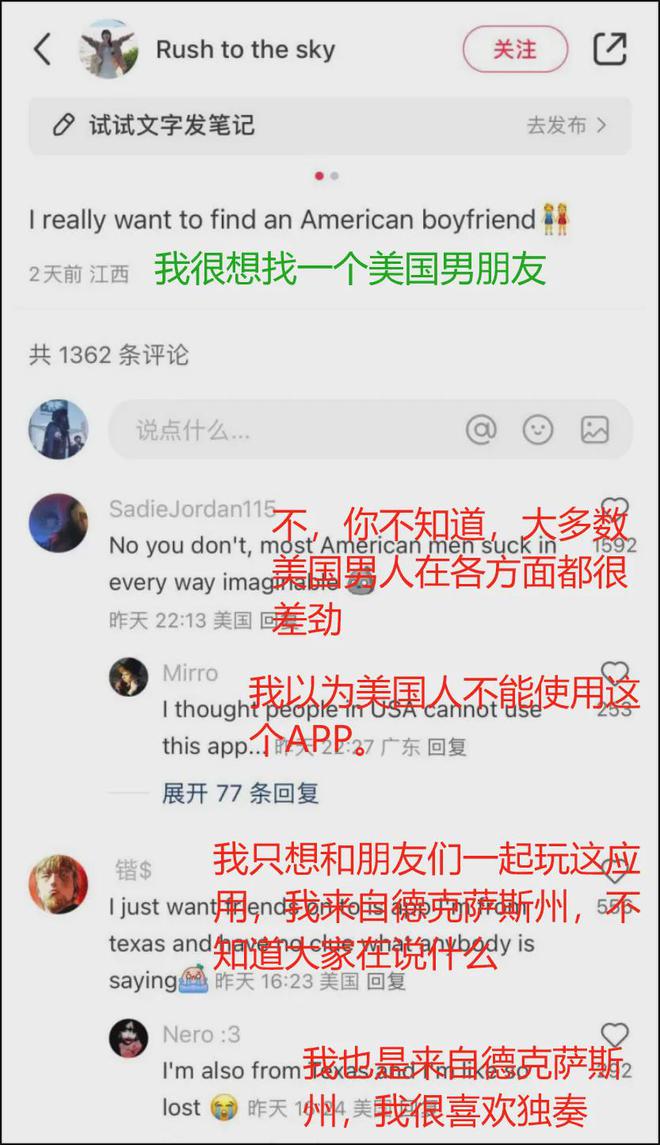This screenshot has width=660, height=1145.
Task: Follow Rush to the sky with 关注
Action: point(515,49)
